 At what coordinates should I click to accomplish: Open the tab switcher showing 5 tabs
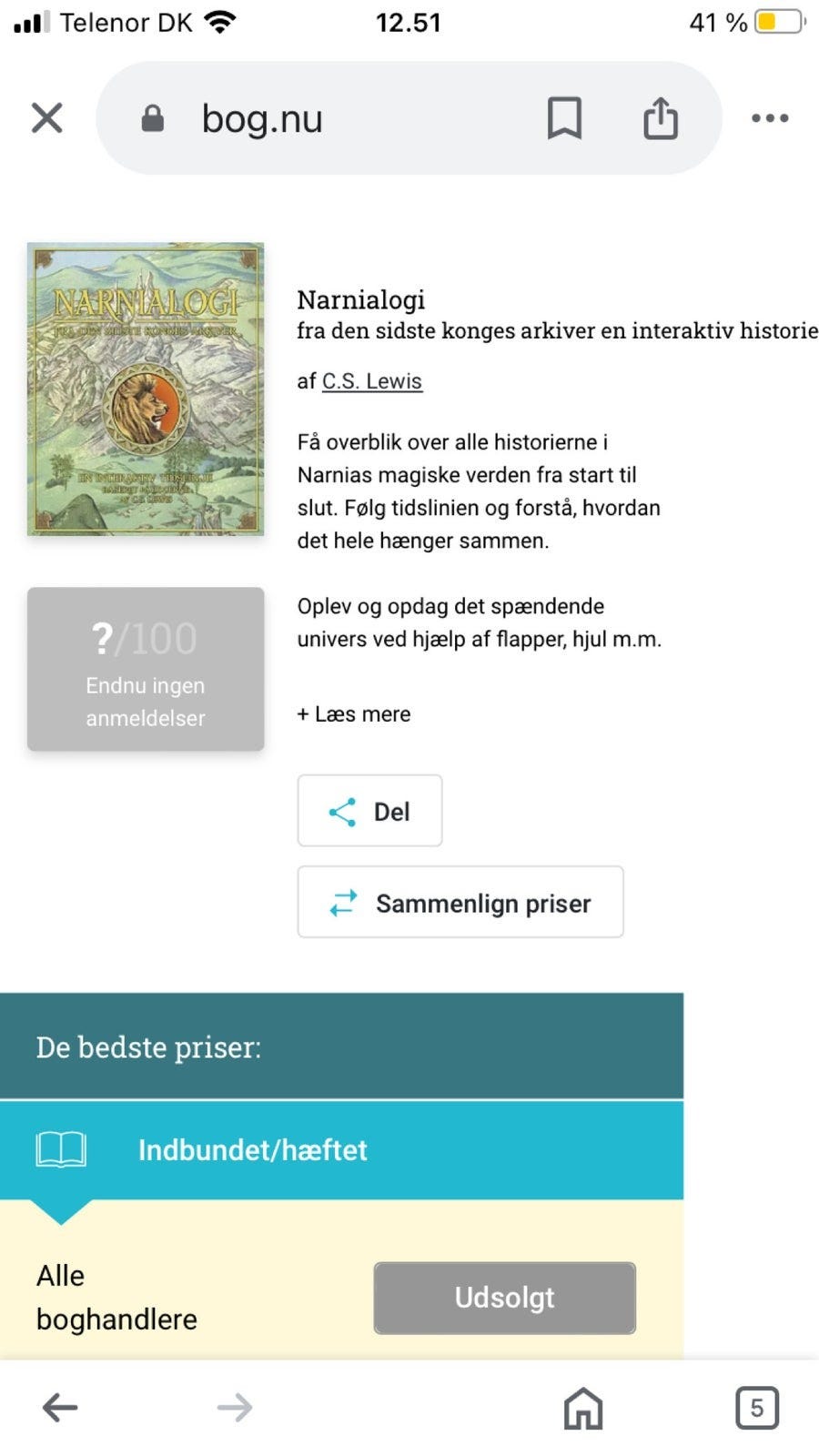click(756, 1407)
